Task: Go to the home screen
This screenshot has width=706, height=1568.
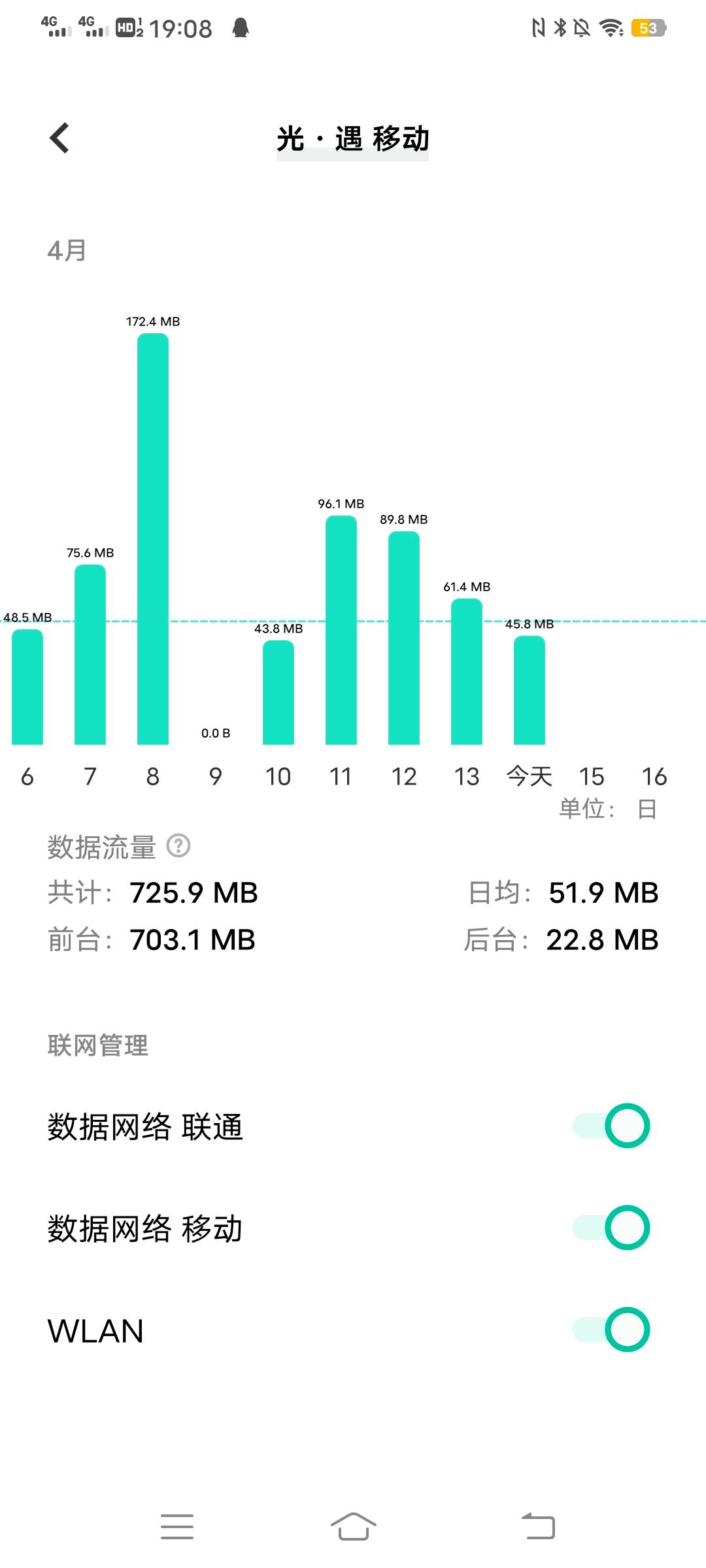Action: coord(353,1527)
